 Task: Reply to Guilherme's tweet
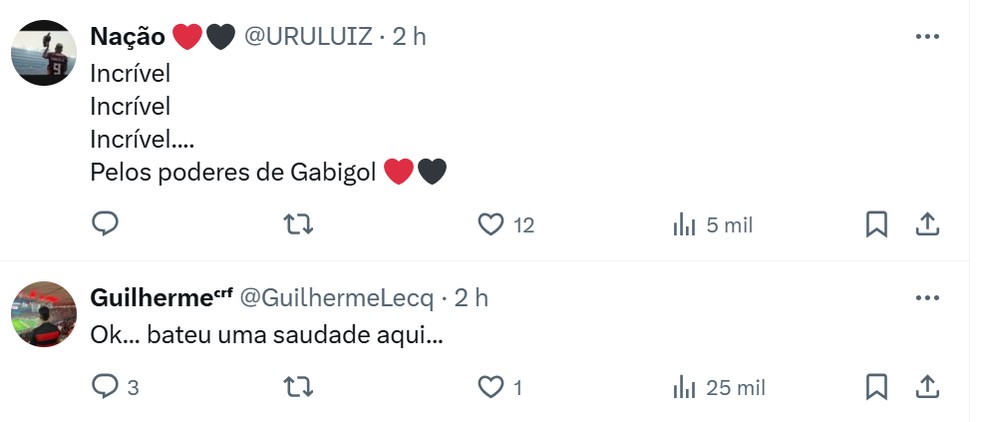click(105, 386)
